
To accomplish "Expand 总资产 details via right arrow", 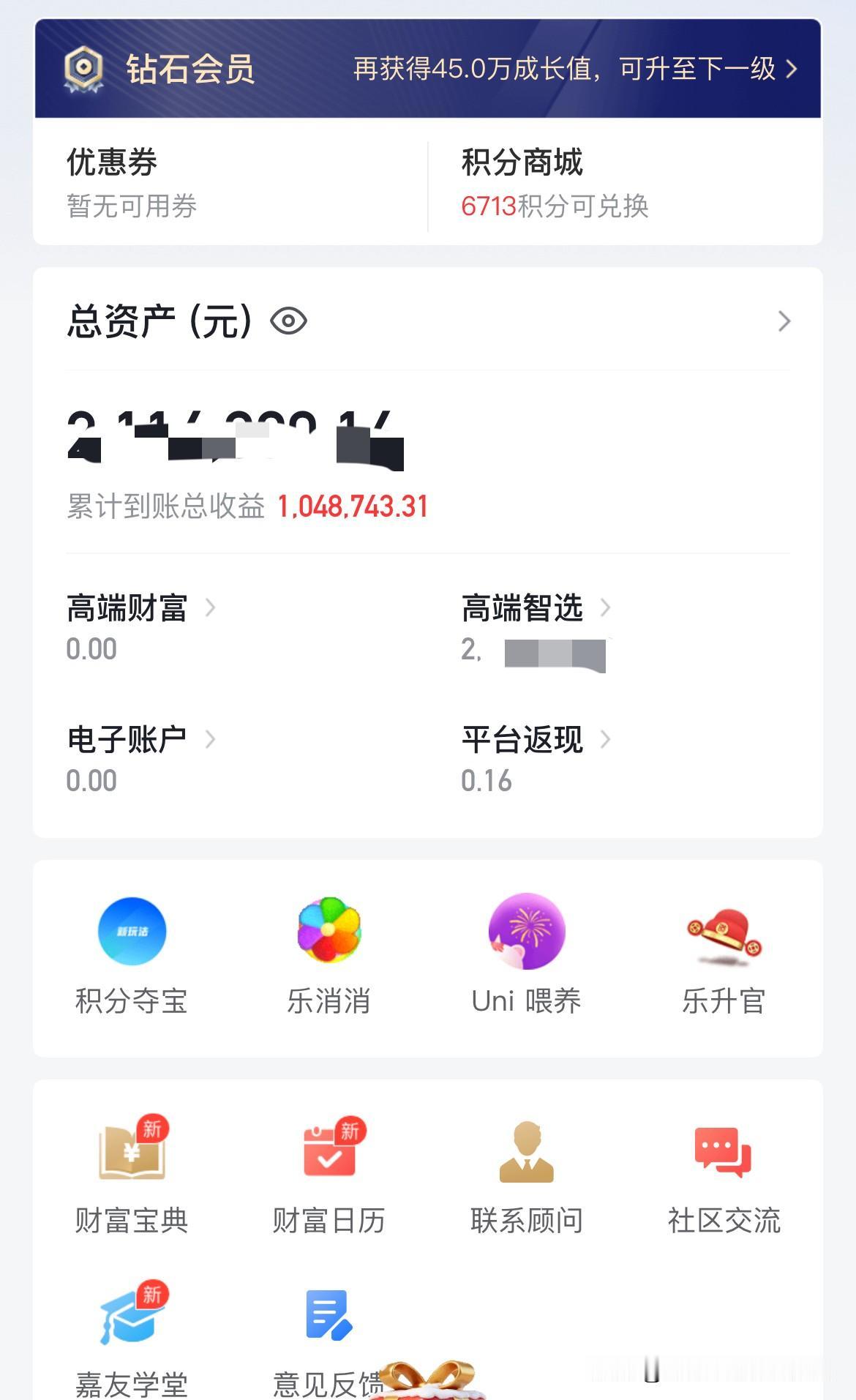I will pos(784,321).
